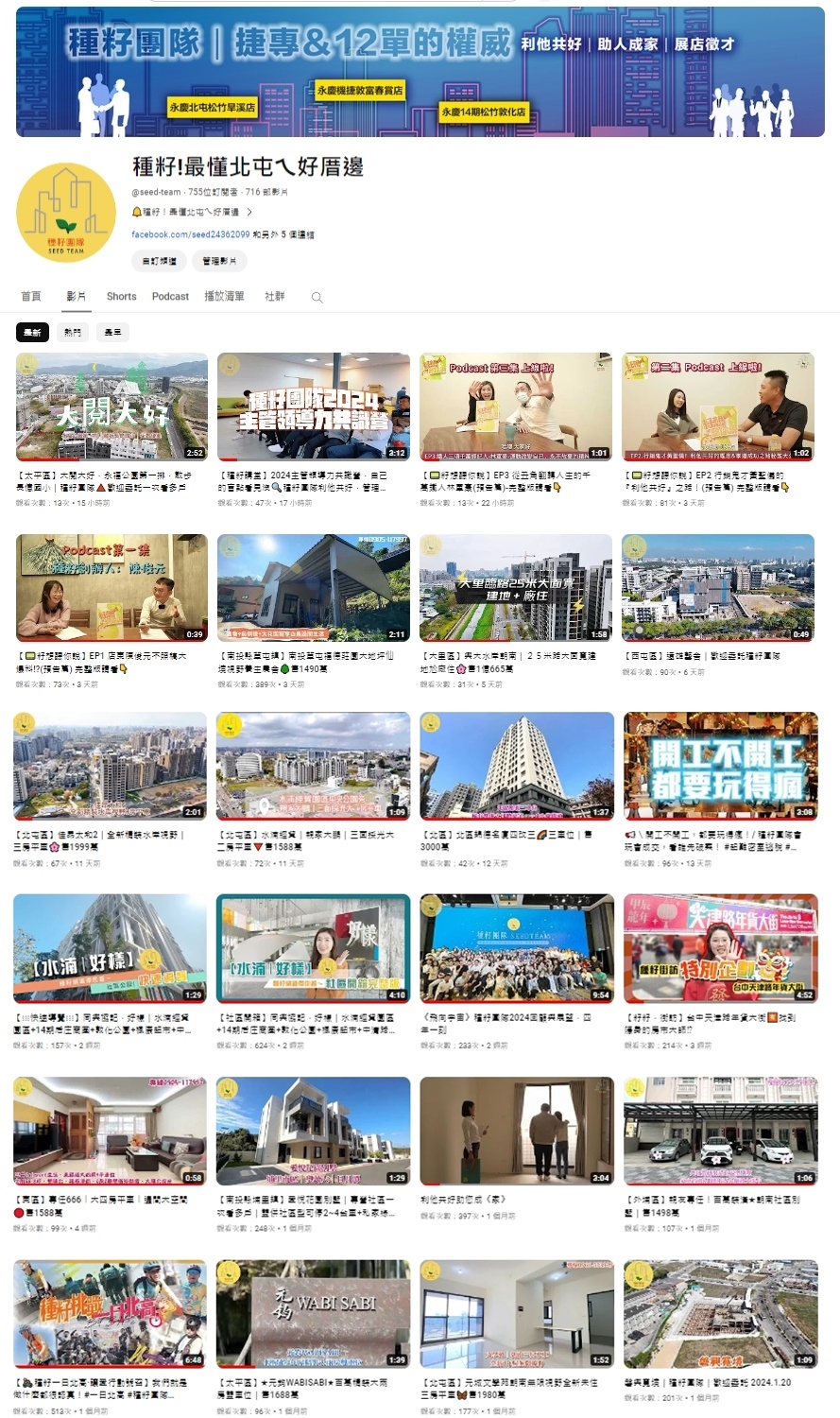Image resolution: width=840 pixels, height=1418 pixels.
Task: Open the facebook.com/seed24362099 link
Action: click(x=190, y=234)
